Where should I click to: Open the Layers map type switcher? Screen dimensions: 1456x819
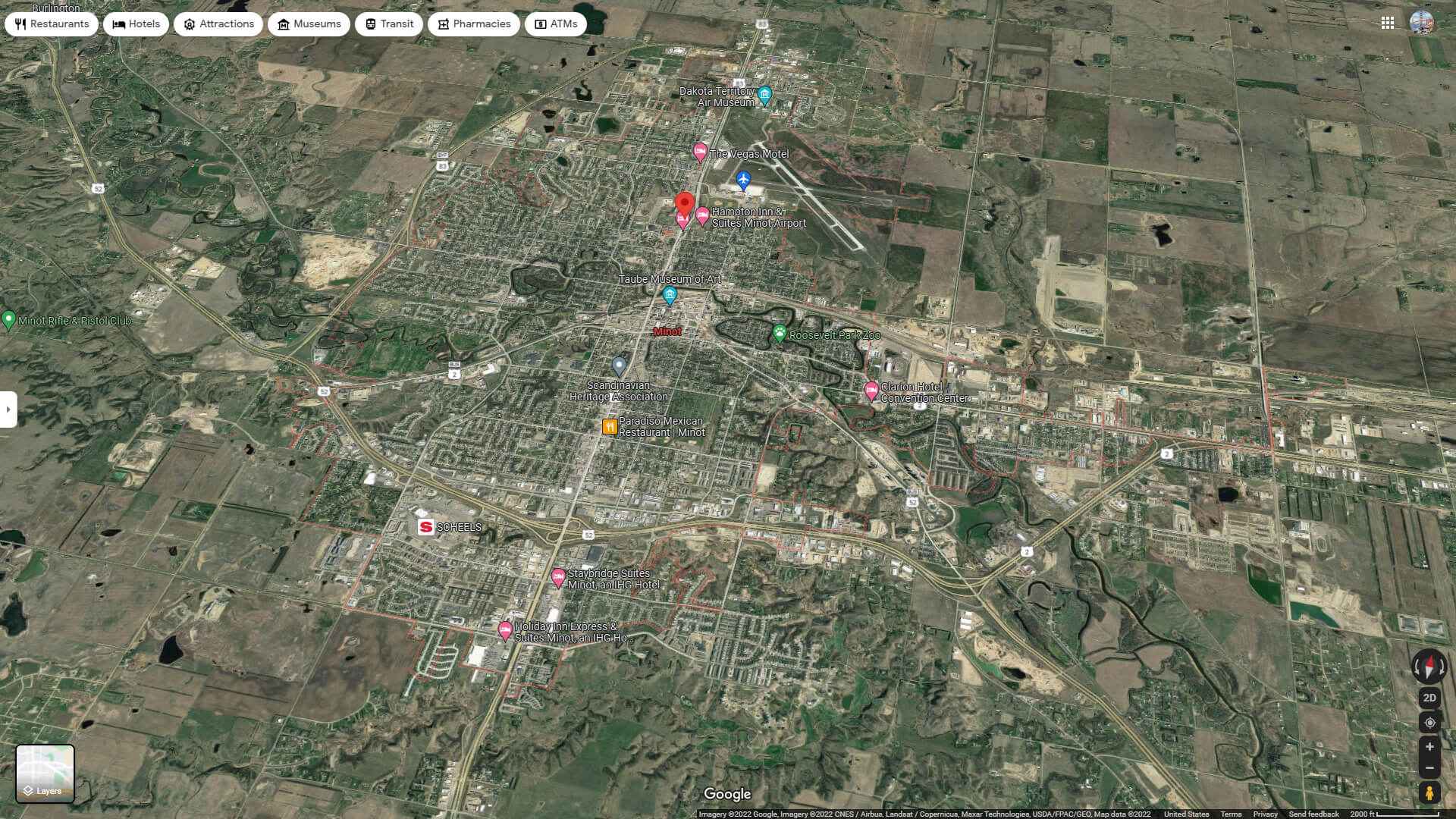(x=45, y=773)
